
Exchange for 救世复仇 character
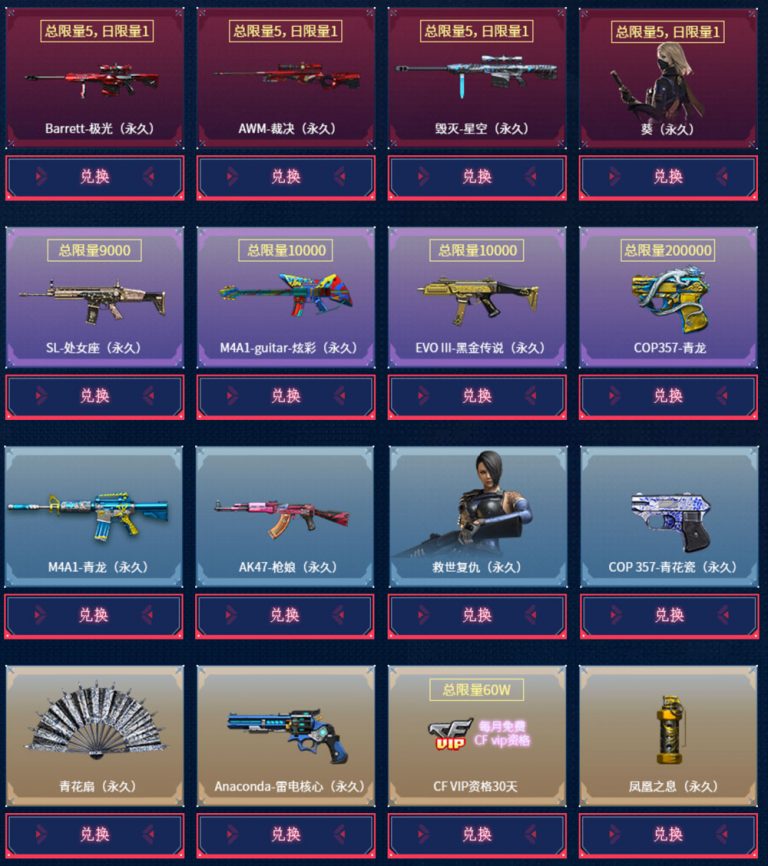[x=477, y=615]
